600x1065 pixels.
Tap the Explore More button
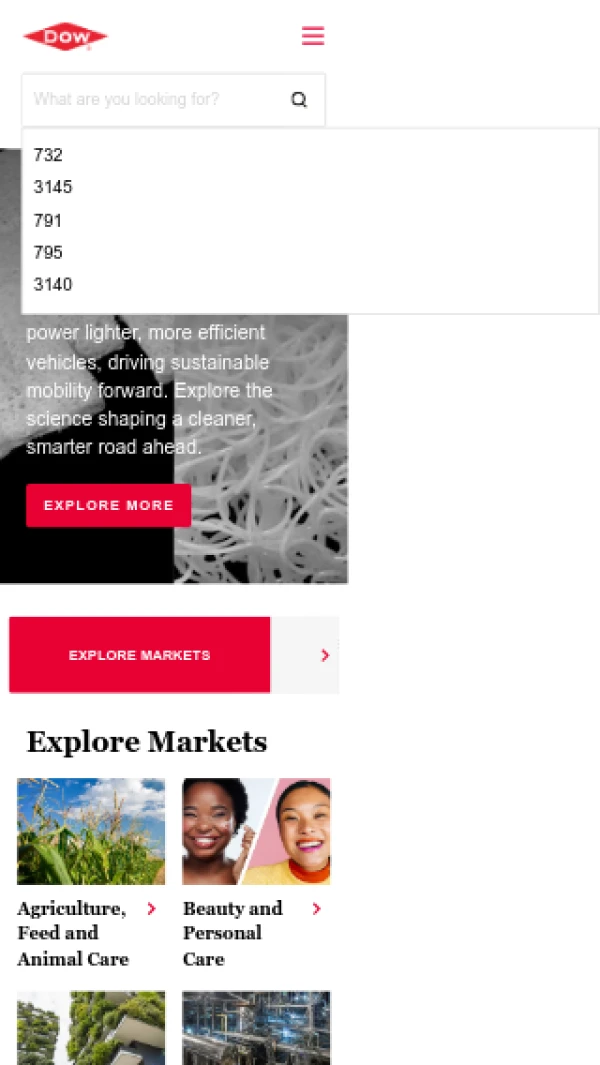coord(108,505)
